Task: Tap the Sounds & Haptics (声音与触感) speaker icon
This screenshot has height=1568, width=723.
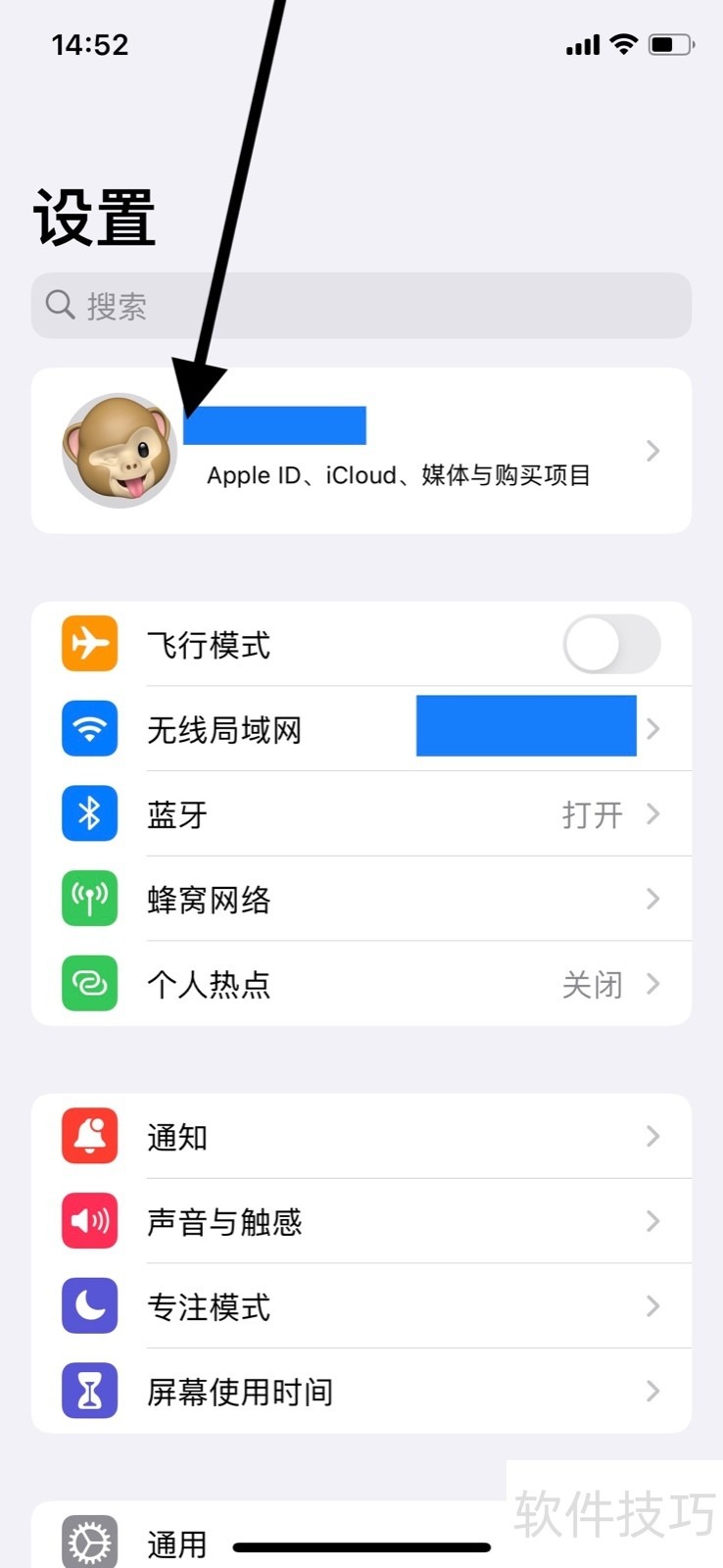Action: pos(89,1221)
